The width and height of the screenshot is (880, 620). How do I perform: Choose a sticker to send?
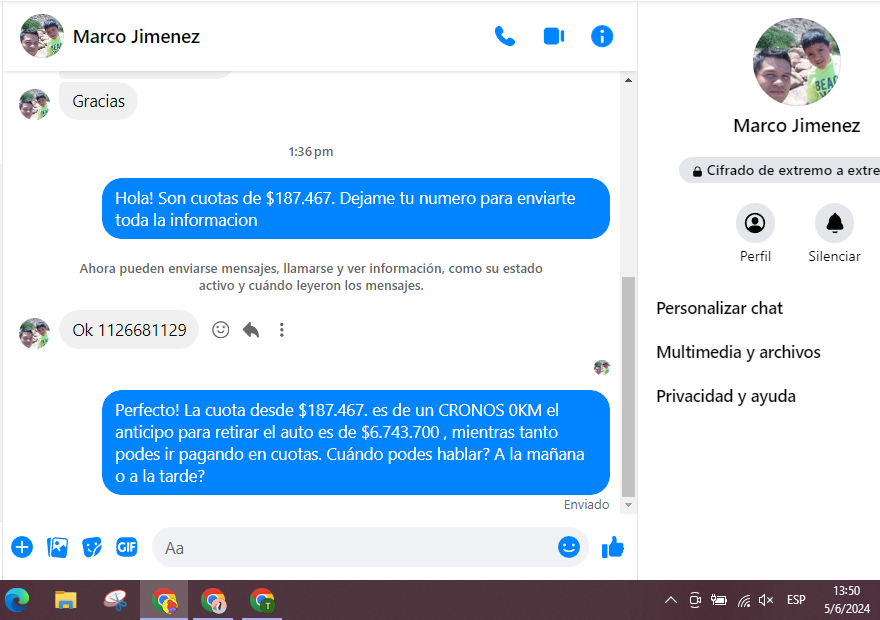92,547
